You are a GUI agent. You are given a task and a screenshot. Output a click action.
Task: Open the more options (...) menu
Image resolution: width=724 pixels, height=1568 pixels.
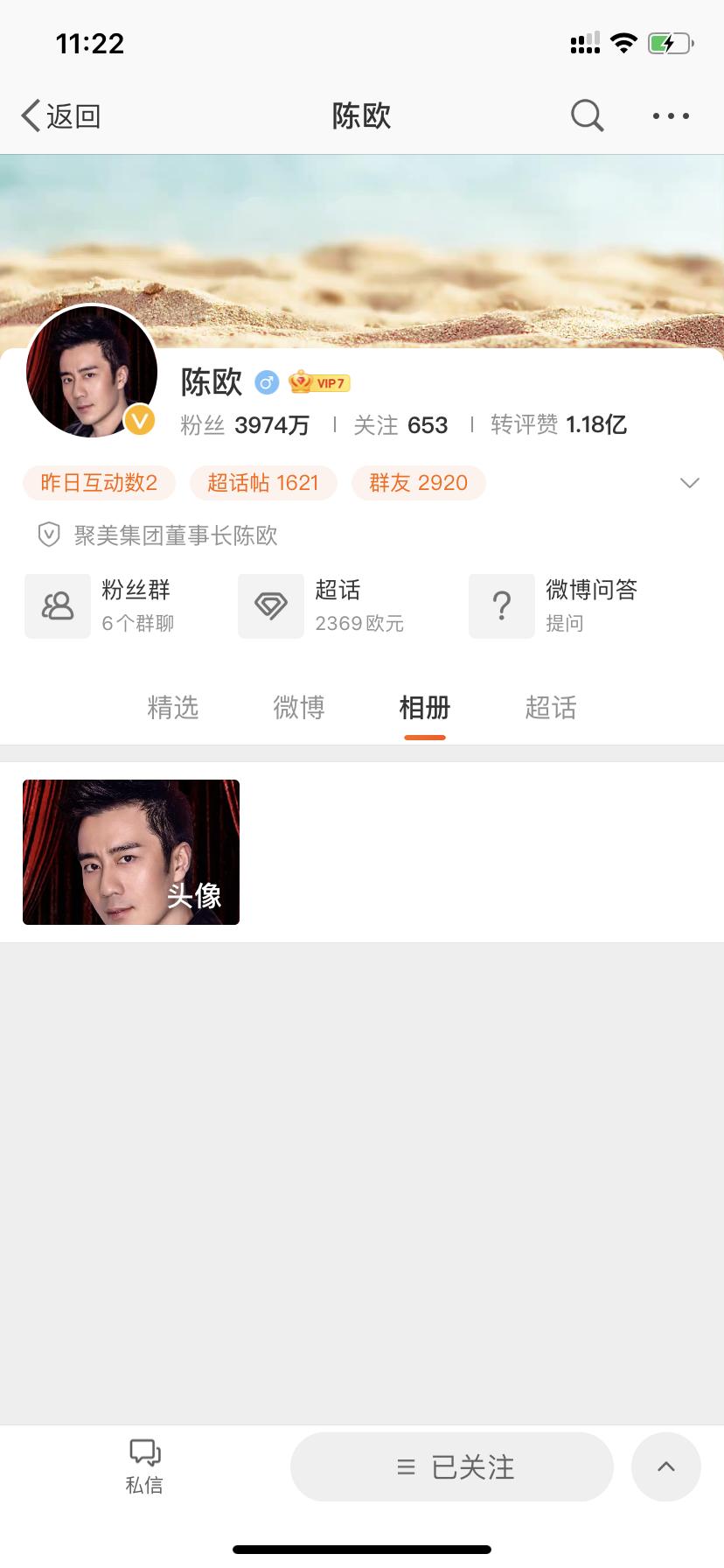670,115
